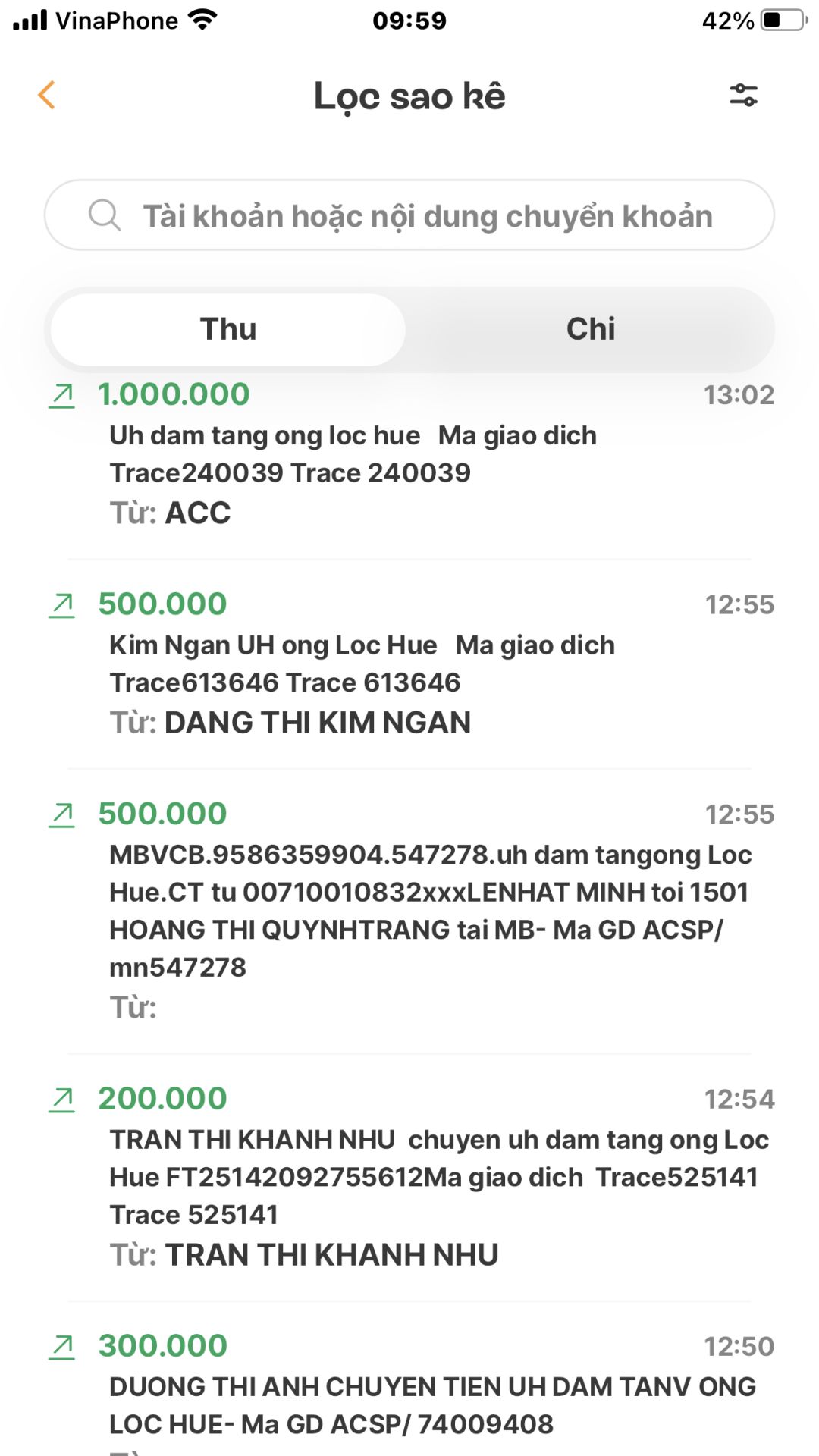Switch to the Chi tab

click(x=590, y=329)
